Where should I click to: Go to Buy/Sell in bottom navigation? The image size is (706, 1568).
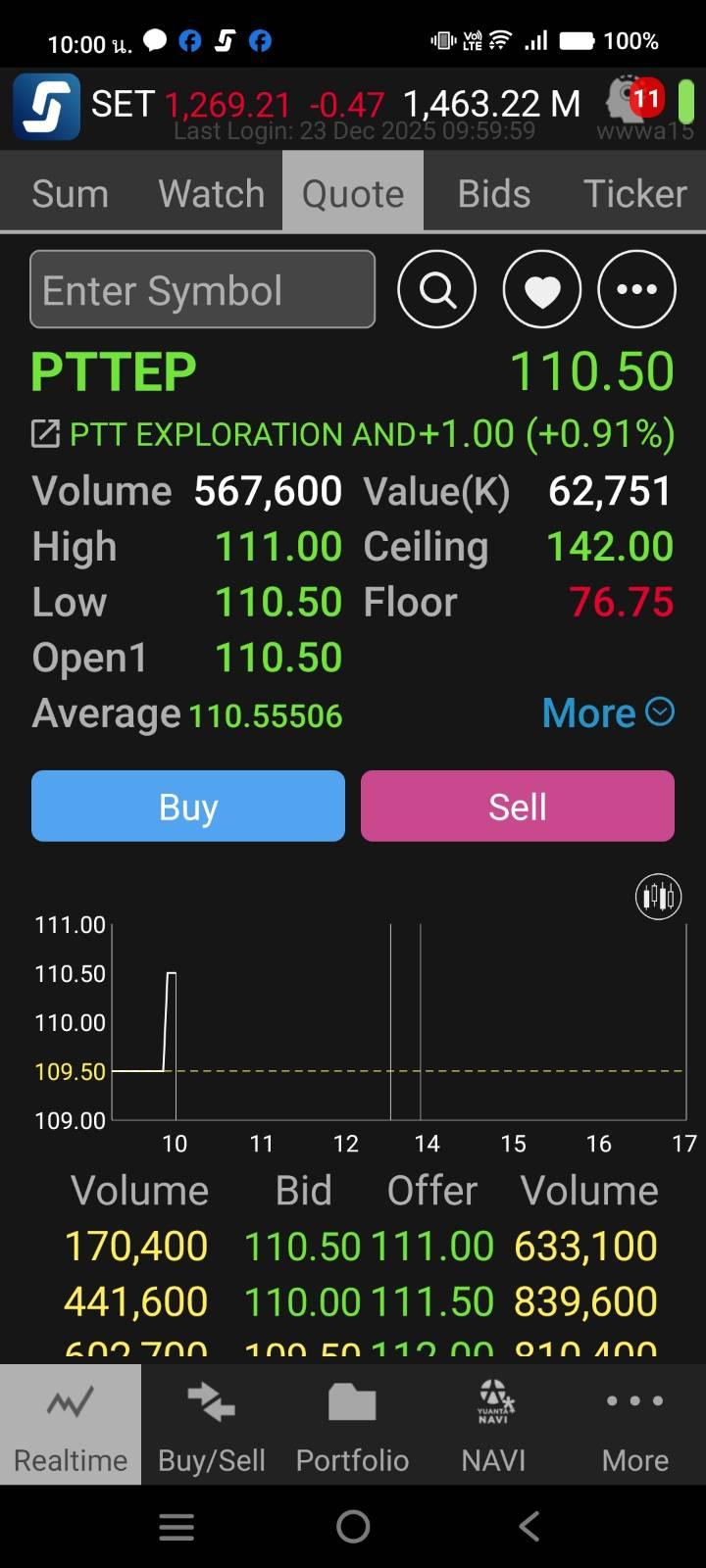[x=212, y=1424]
